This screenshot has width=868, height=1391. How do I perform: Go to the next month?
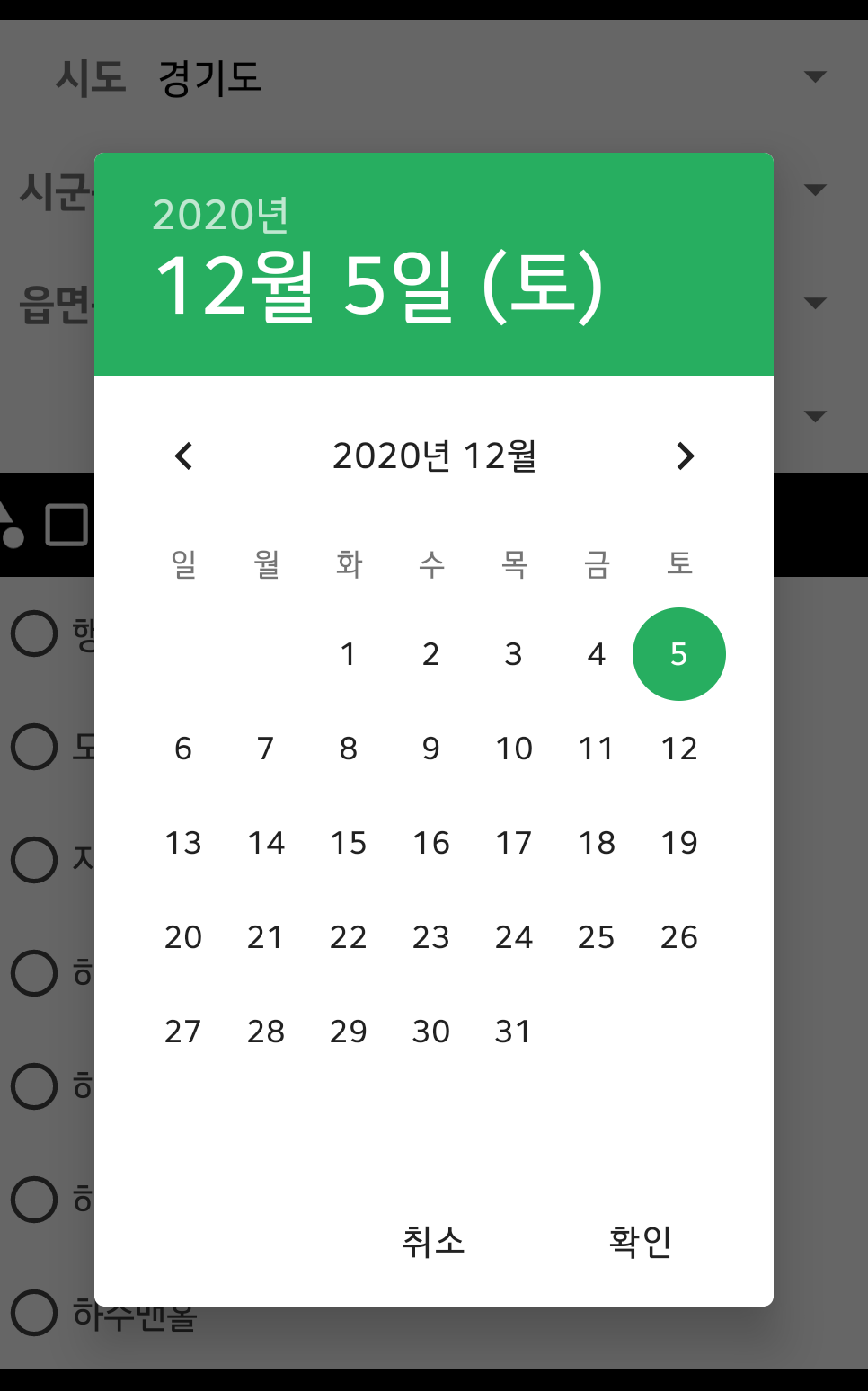686,456
